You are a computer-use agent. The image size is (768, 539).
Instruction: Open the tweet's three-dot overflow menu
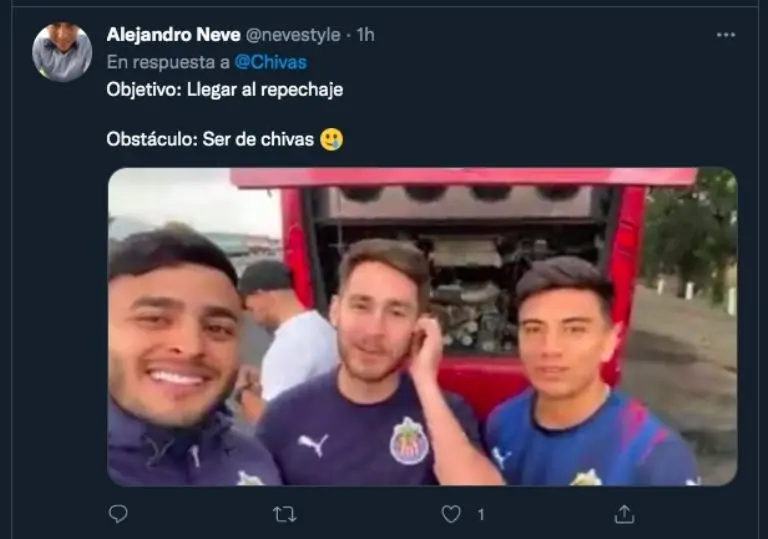pyautogui.click(x=726, y=35)
